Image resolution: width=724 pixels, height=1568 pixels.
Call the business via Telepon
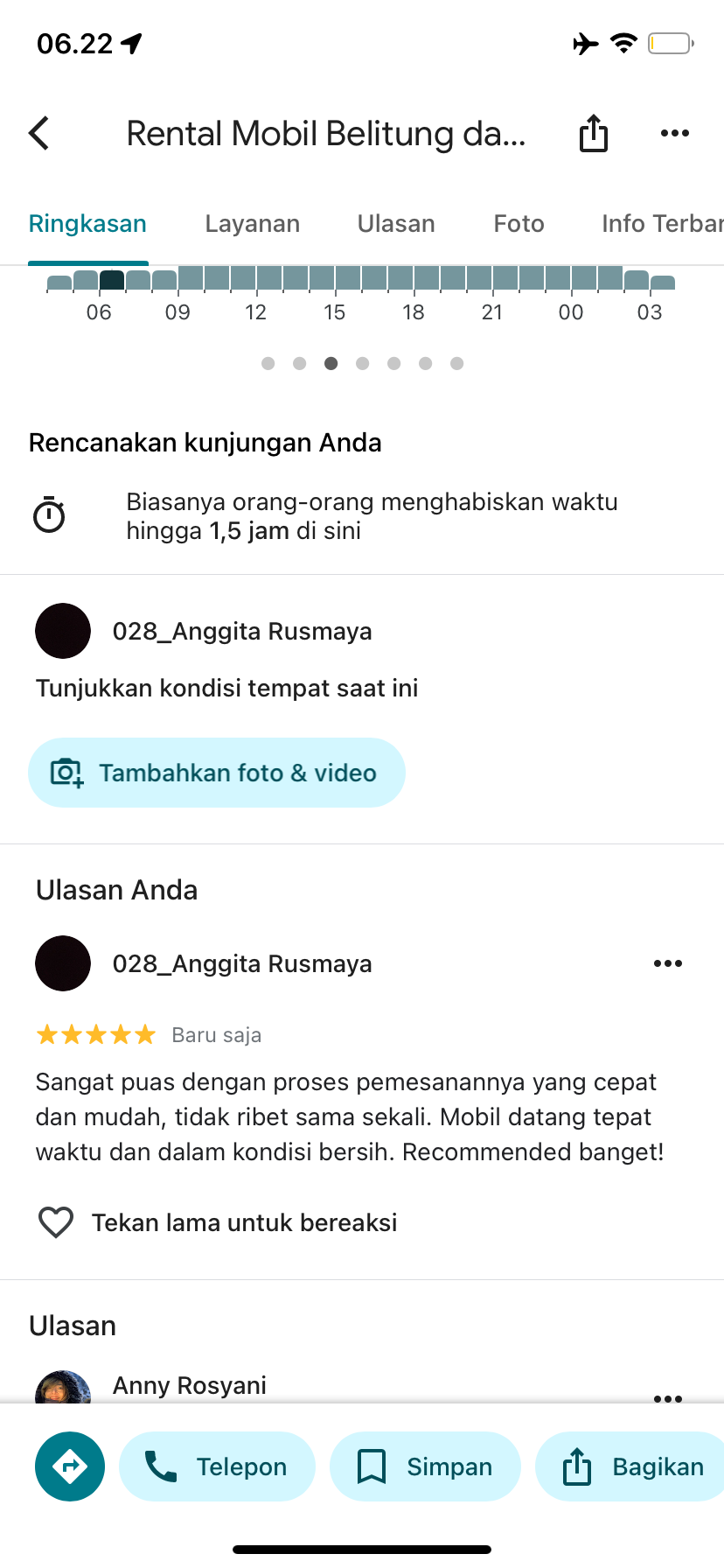click(217, 1466)
